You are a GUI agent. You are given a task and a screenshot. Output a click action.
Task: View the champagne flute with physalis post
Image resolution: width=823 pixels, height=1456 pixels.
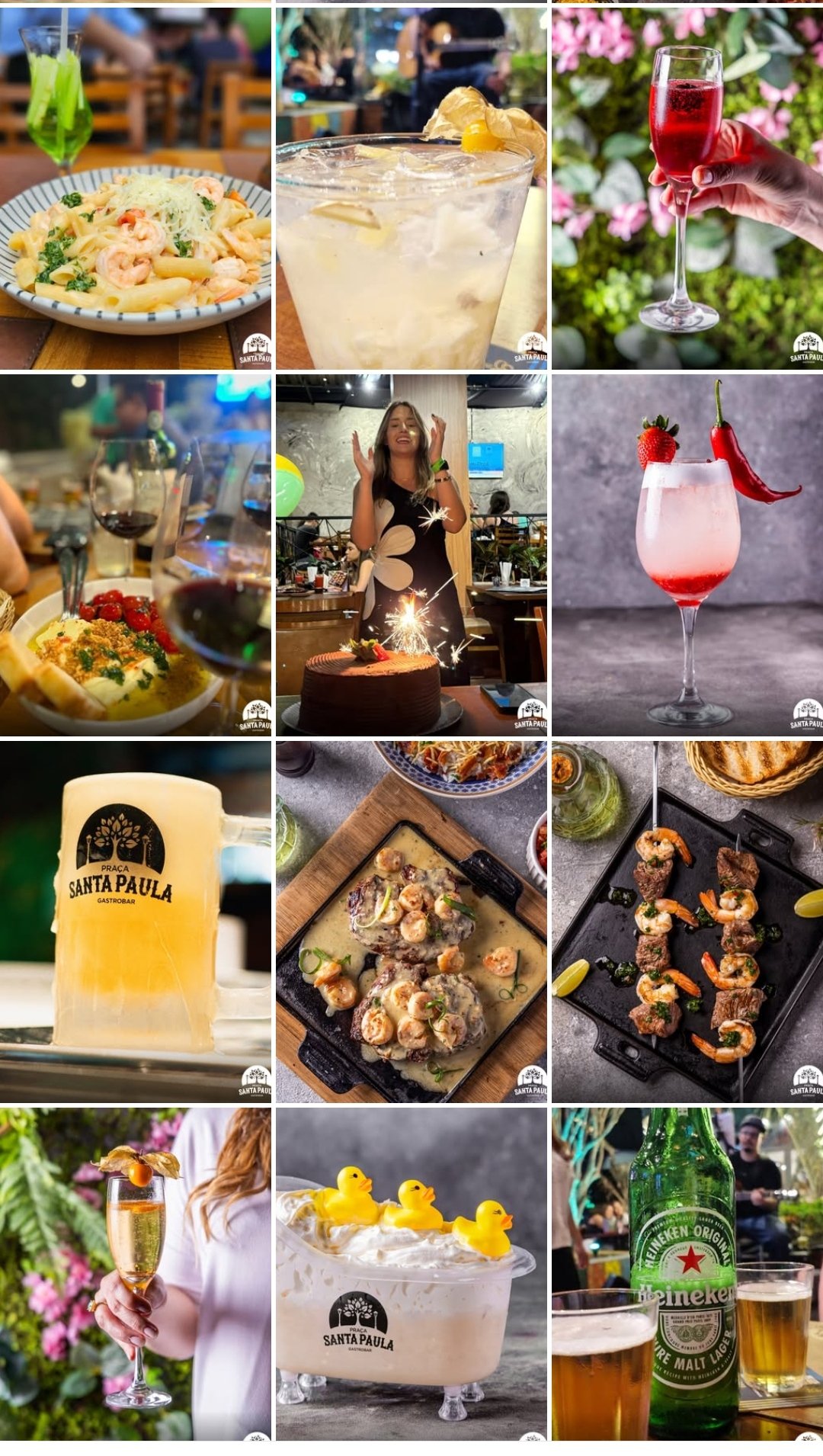pos(136,1273)
